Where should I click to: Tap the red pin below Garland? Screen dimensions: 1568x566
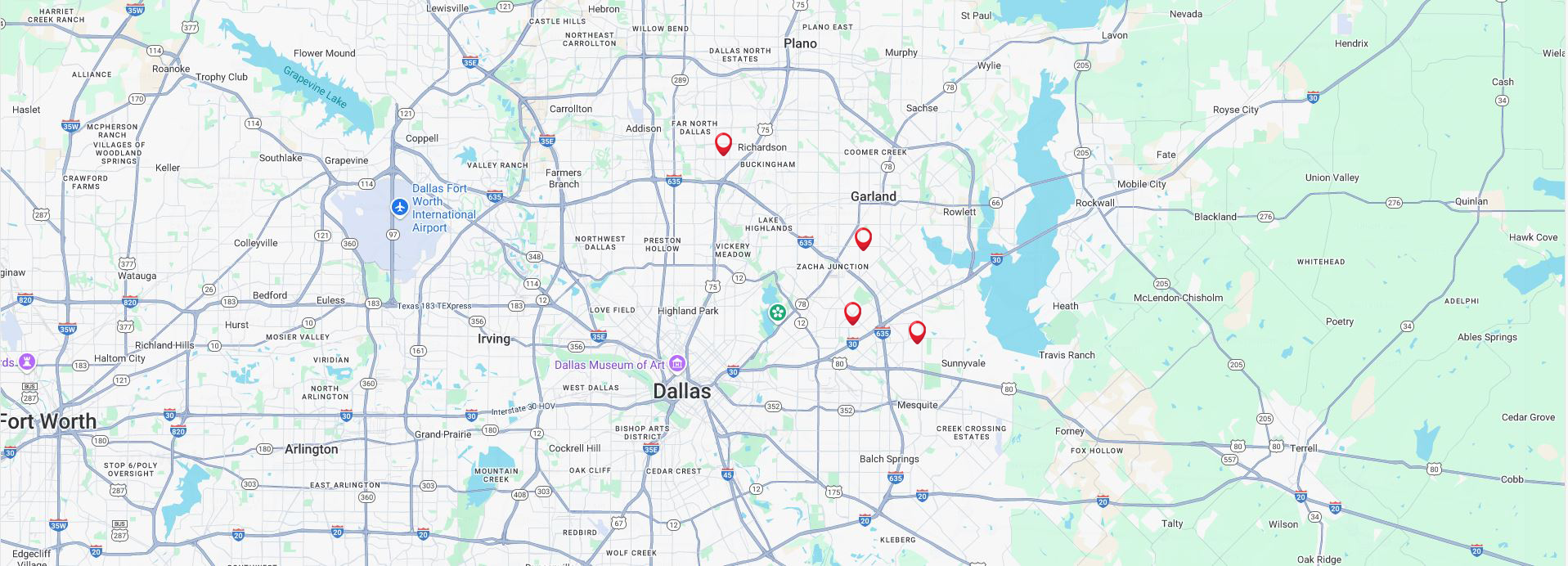[863, 238]
